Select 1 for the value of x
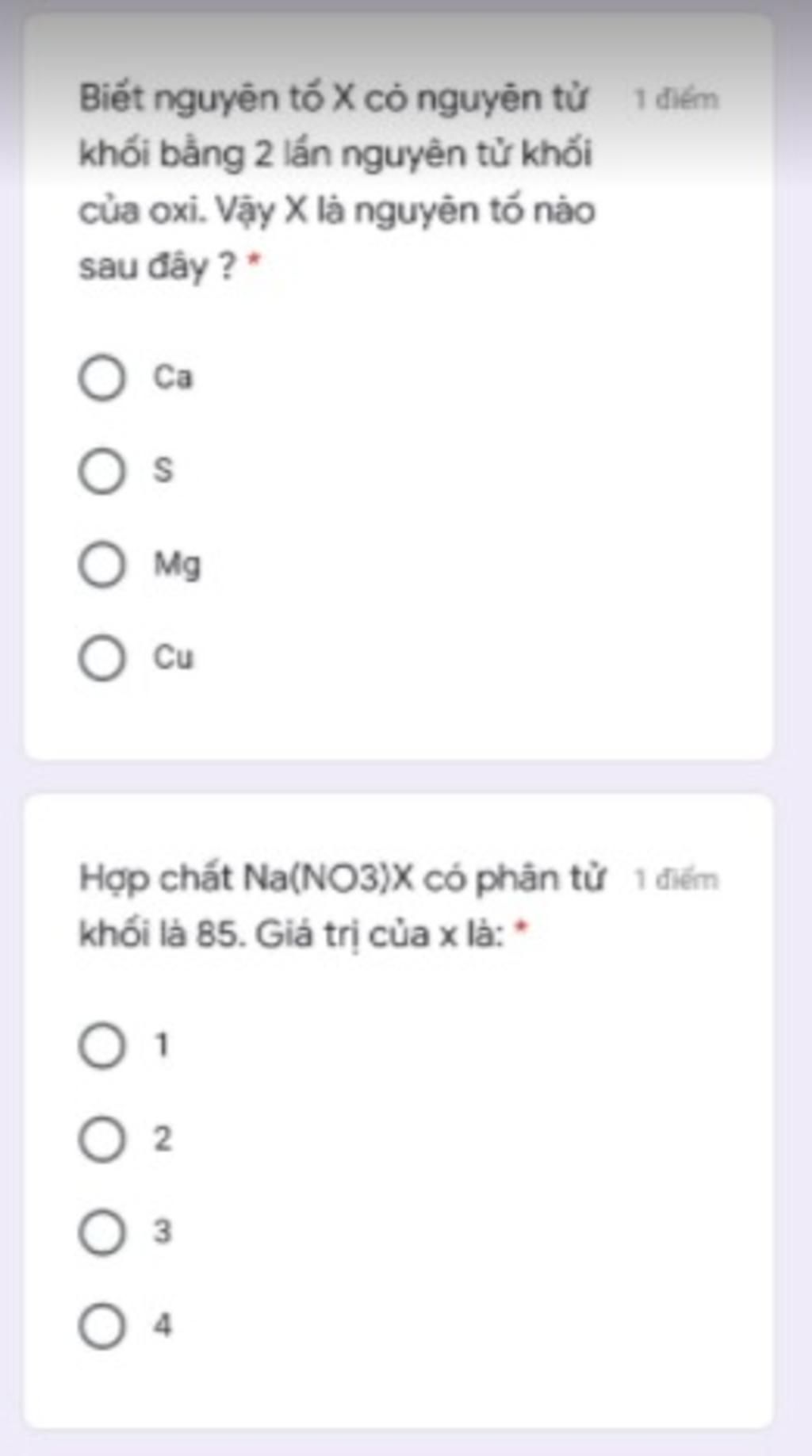Screen dimensions: 812x1456 [102, 1045]
